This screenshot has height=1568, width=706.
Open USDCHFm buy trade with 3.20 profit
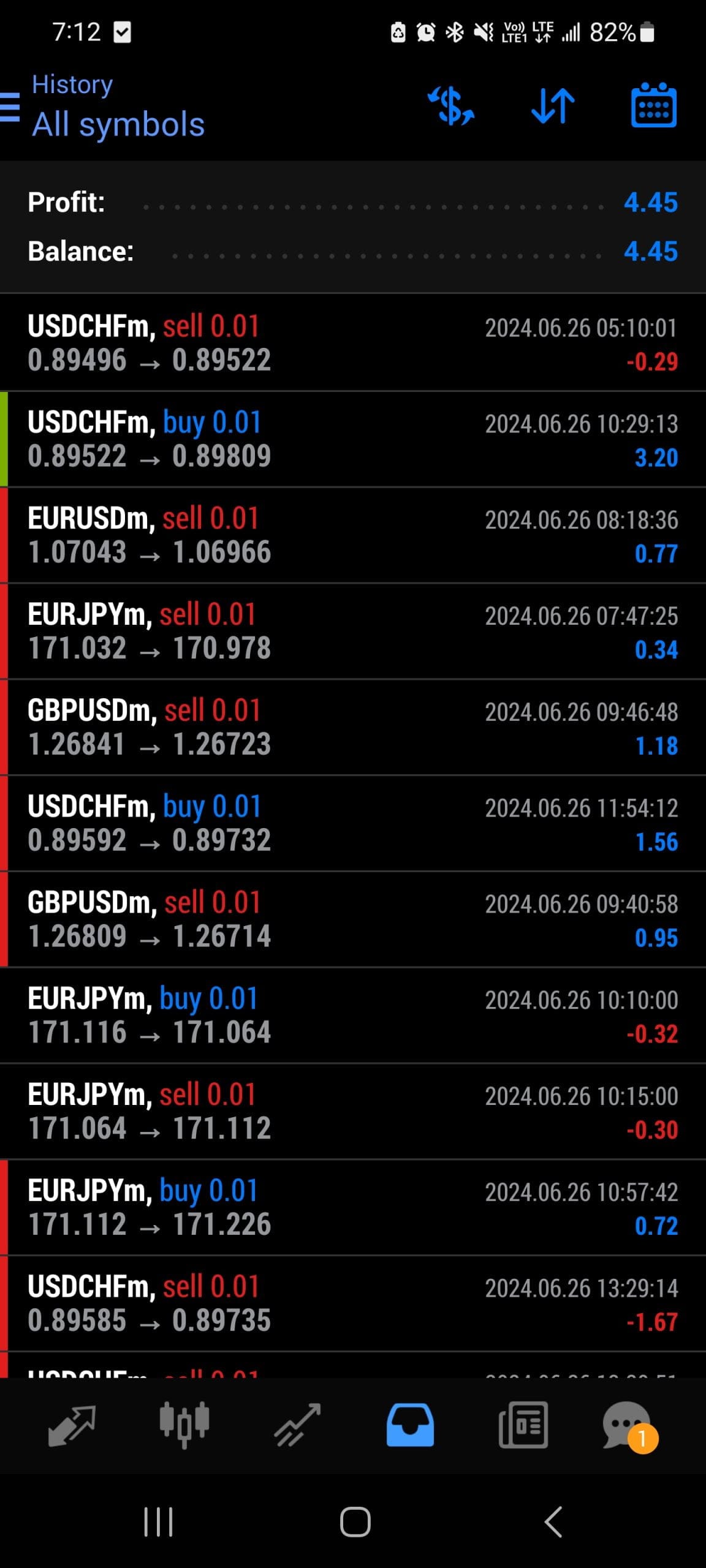pyautogui.click(x=353, y=439)
